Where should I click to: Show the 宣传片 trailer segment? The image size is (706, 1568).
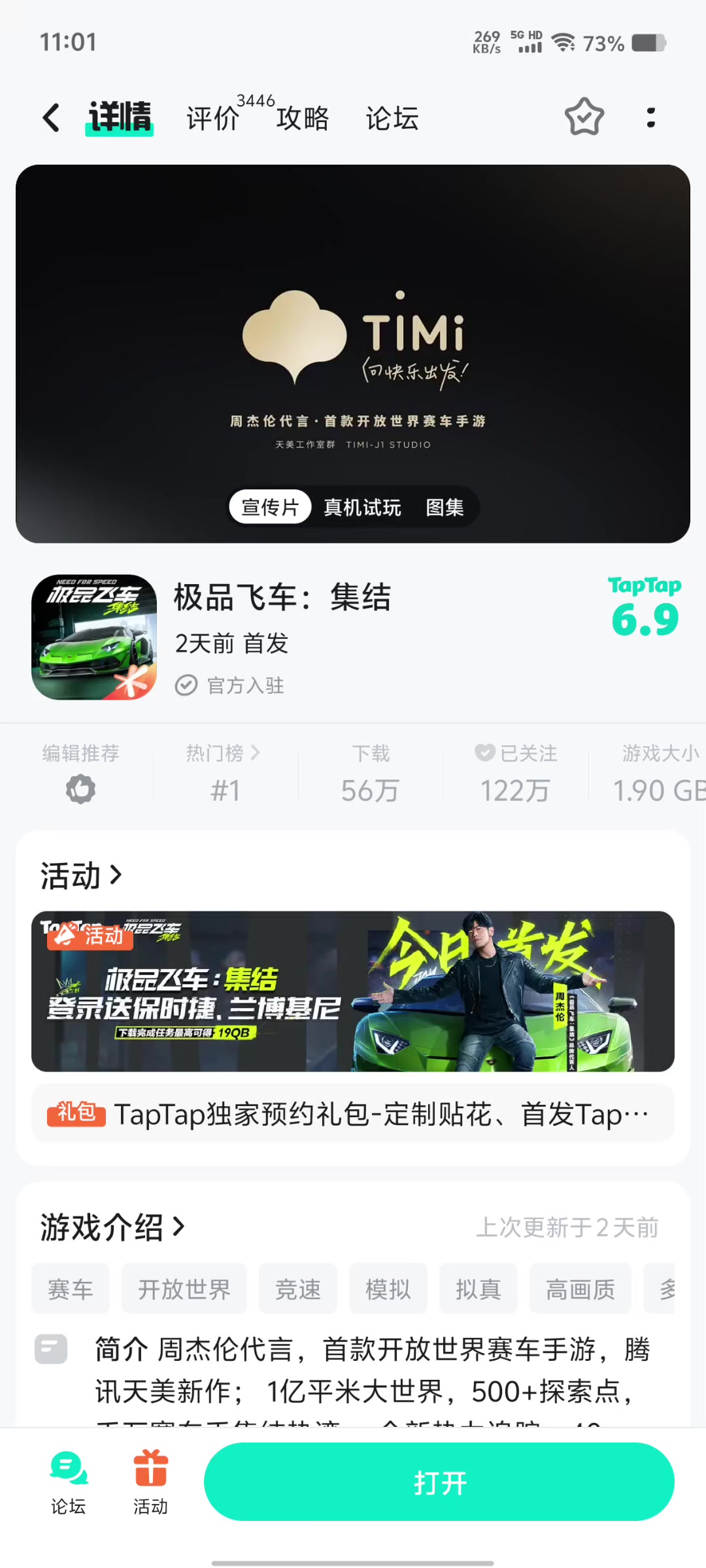click(x=270, y=507)
